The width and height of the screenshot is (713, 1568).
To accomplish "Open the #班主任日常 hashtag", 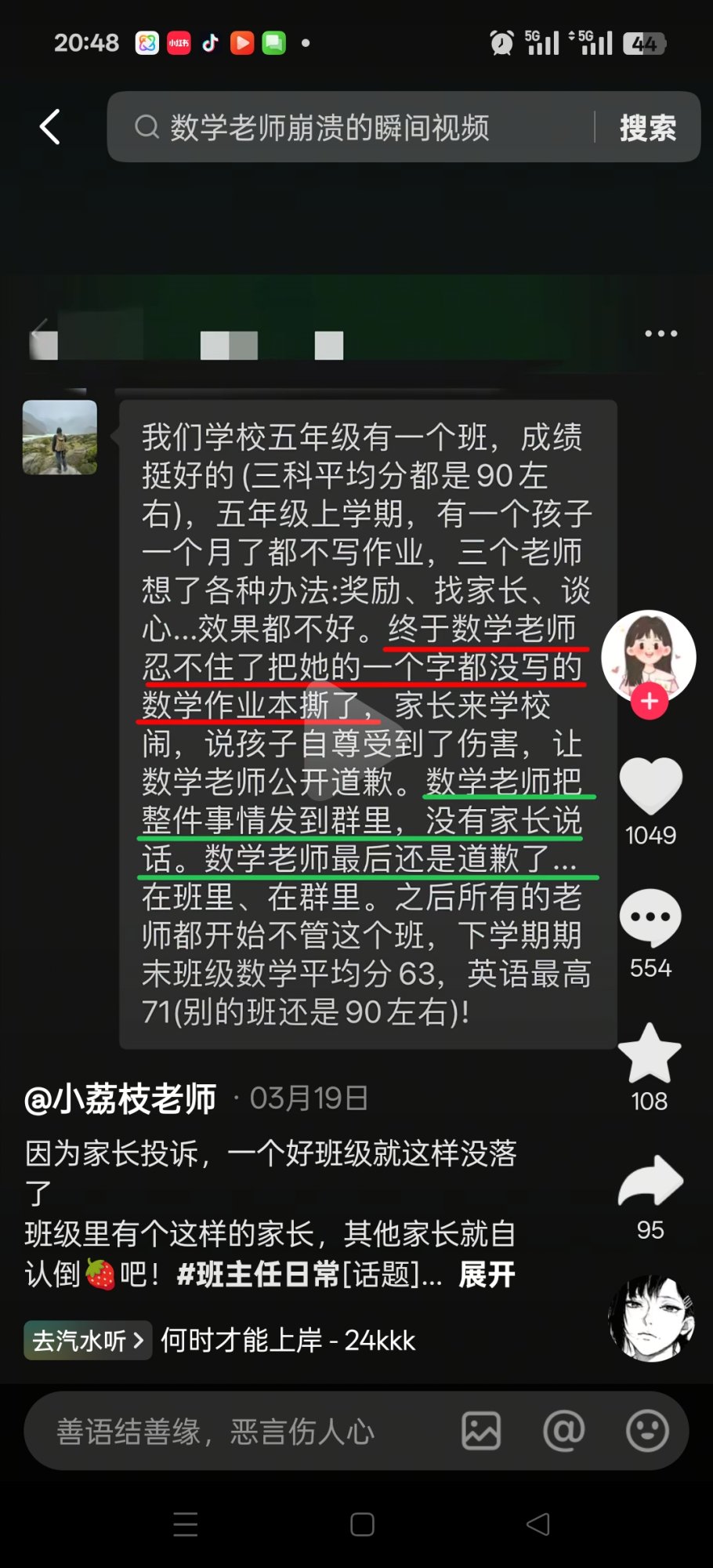I will coord(259,1275).
